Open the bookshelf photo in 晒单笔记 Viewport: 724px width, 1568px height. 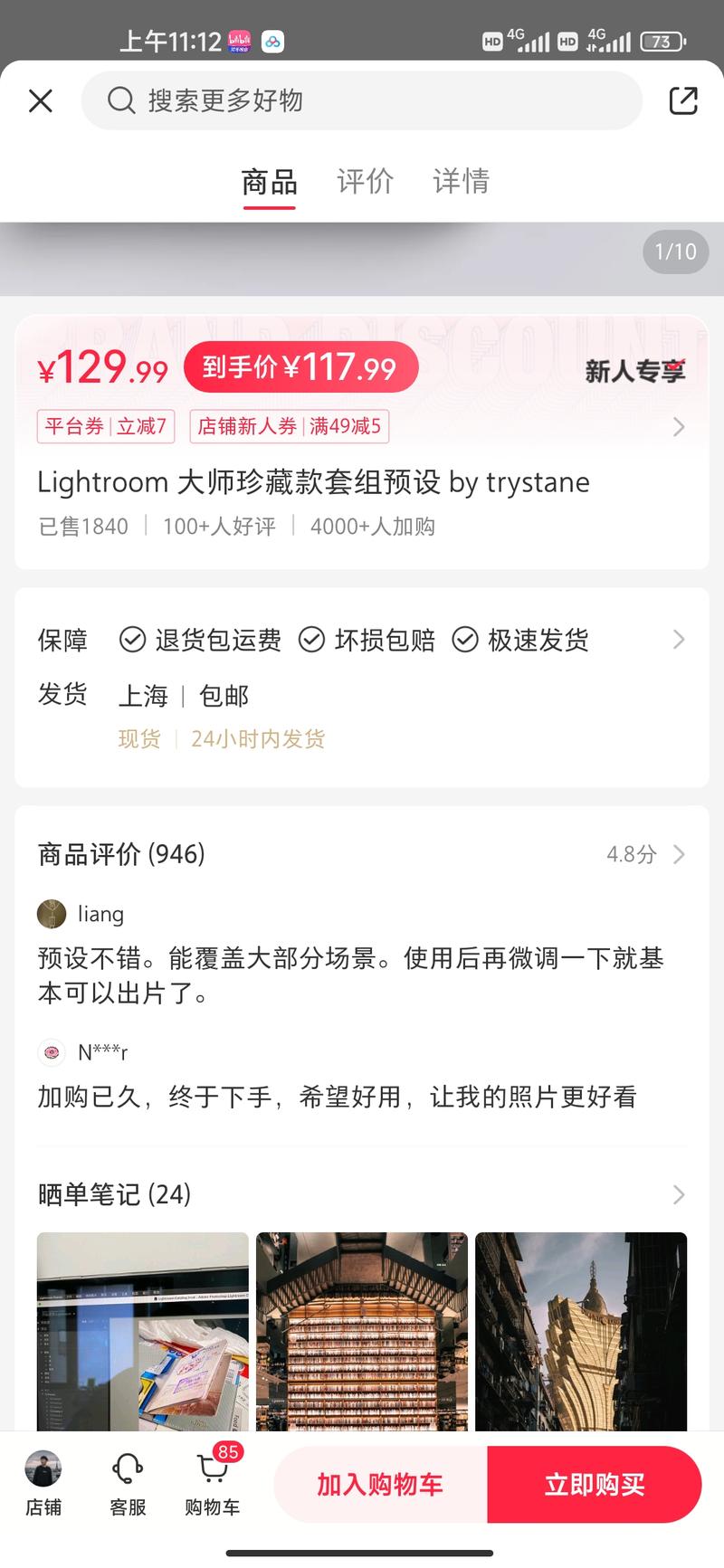[361, 1331]
